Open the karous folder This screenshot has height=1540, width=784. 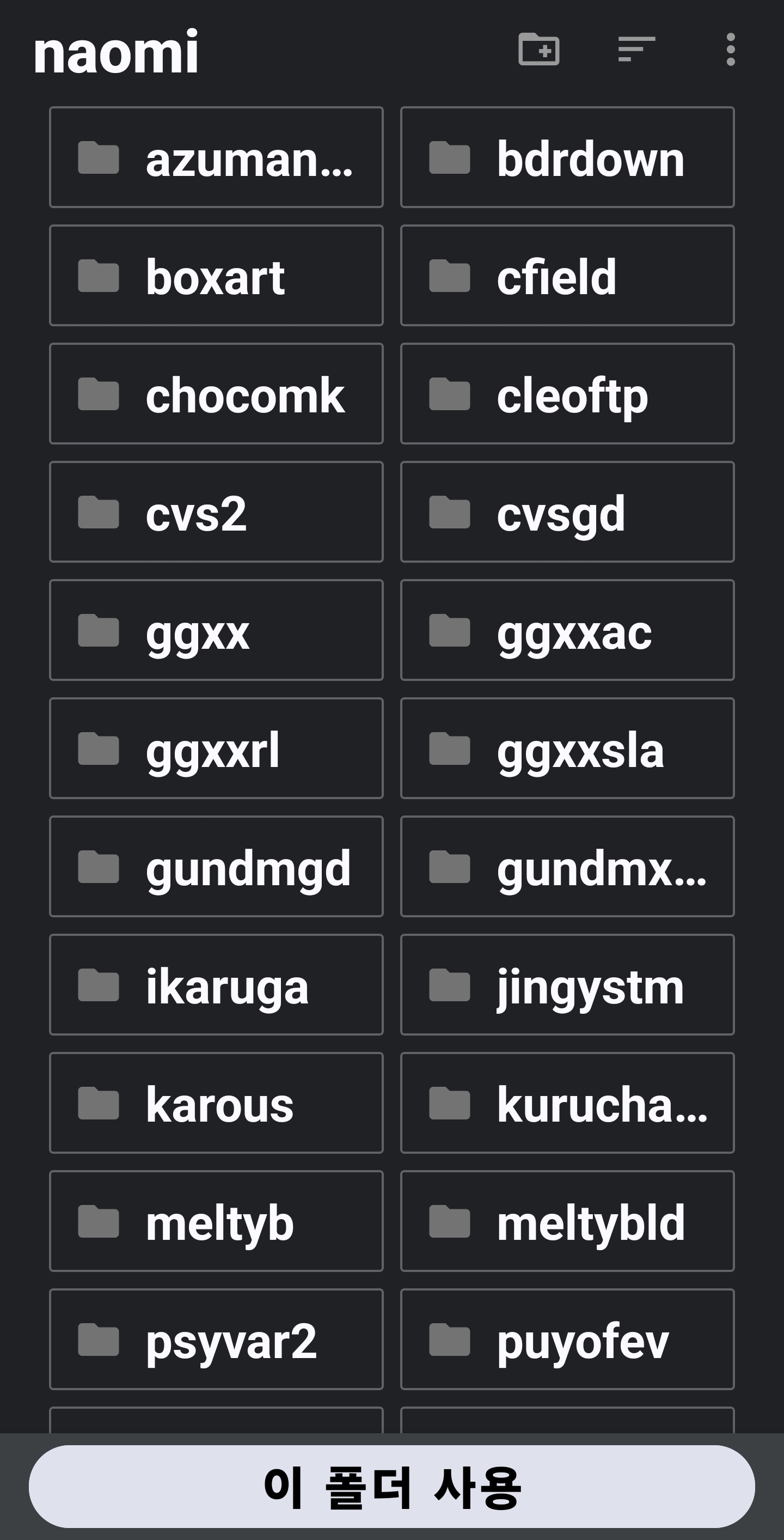216,1103
